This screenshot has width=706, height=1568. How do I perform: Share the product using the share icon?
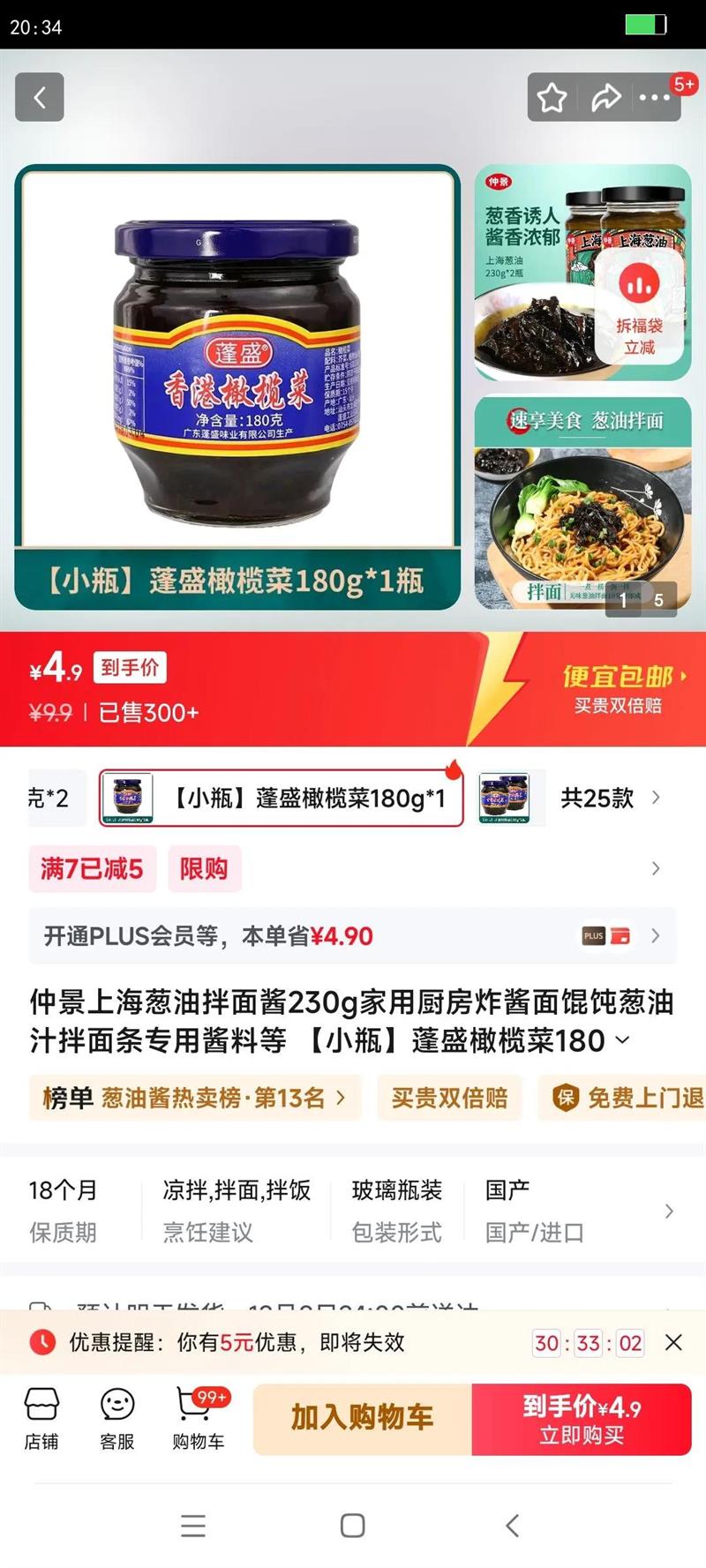pyautogui.click(x=606, y=97)
